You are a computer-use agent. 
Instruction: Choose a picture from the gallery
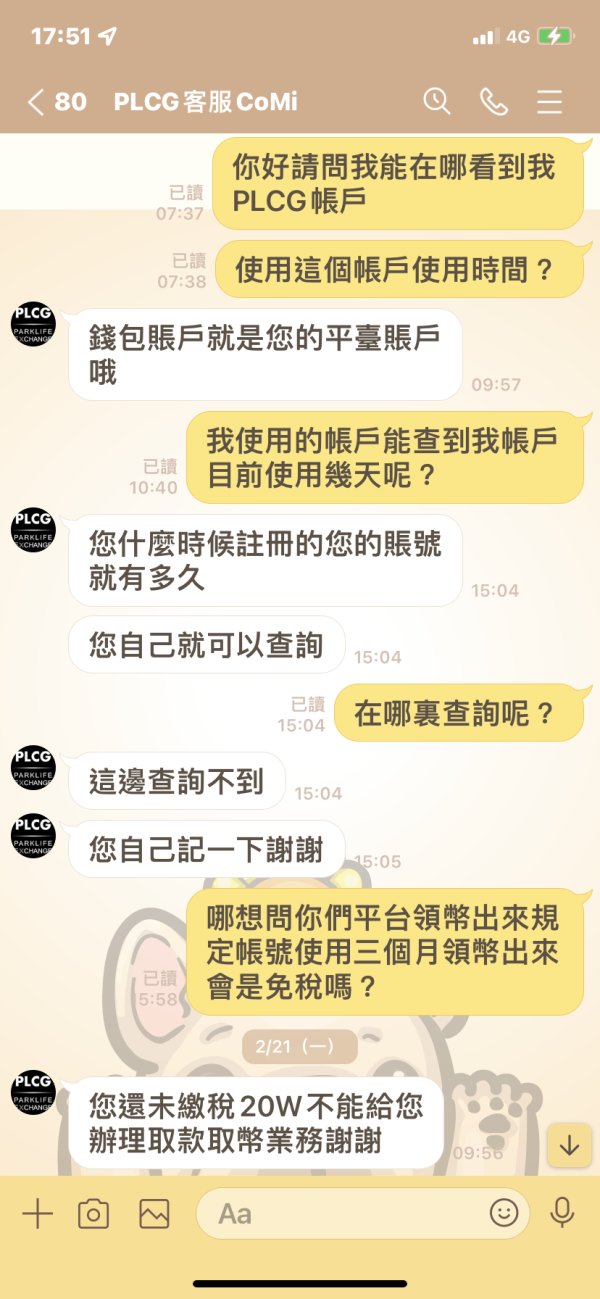(x=154, y=1214)
